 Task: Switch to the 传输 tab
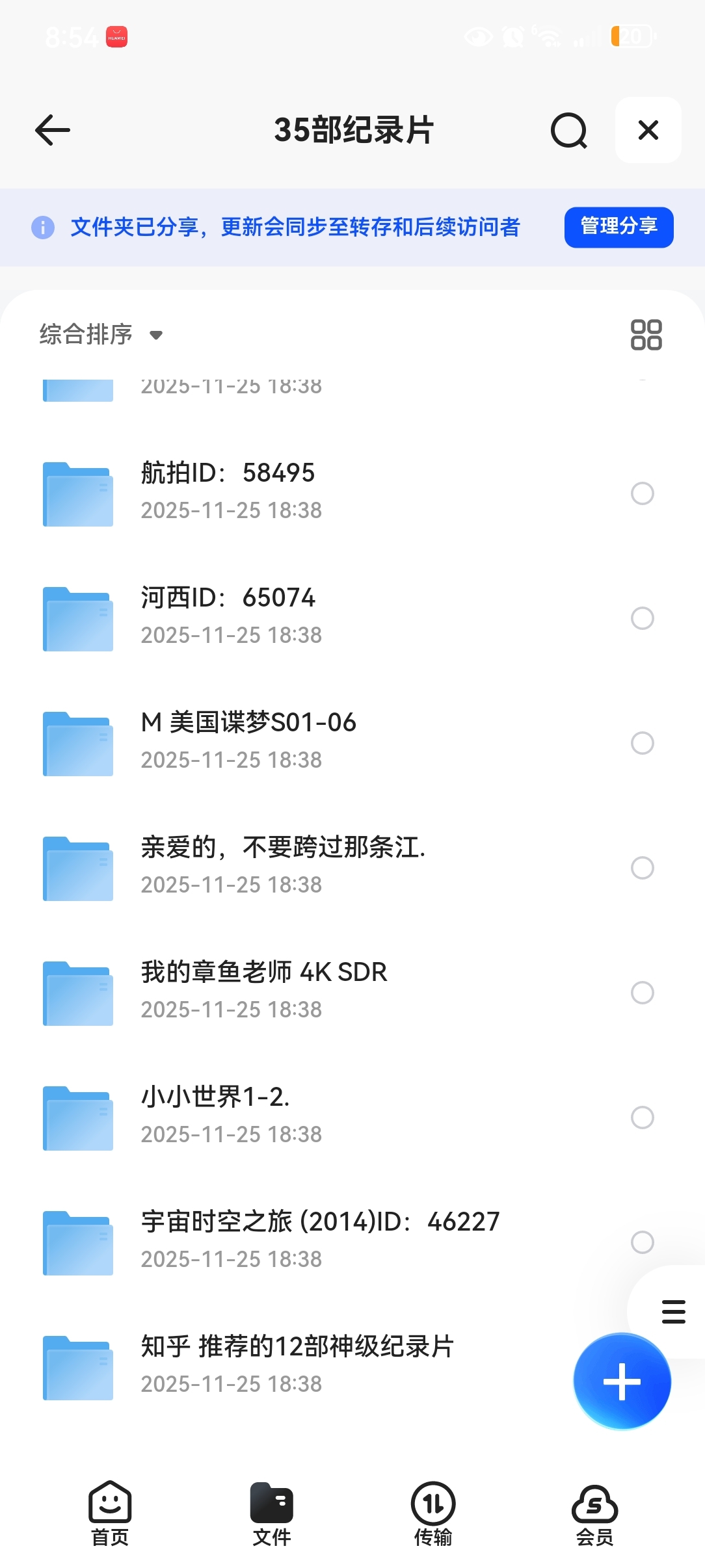point(433,1513)
